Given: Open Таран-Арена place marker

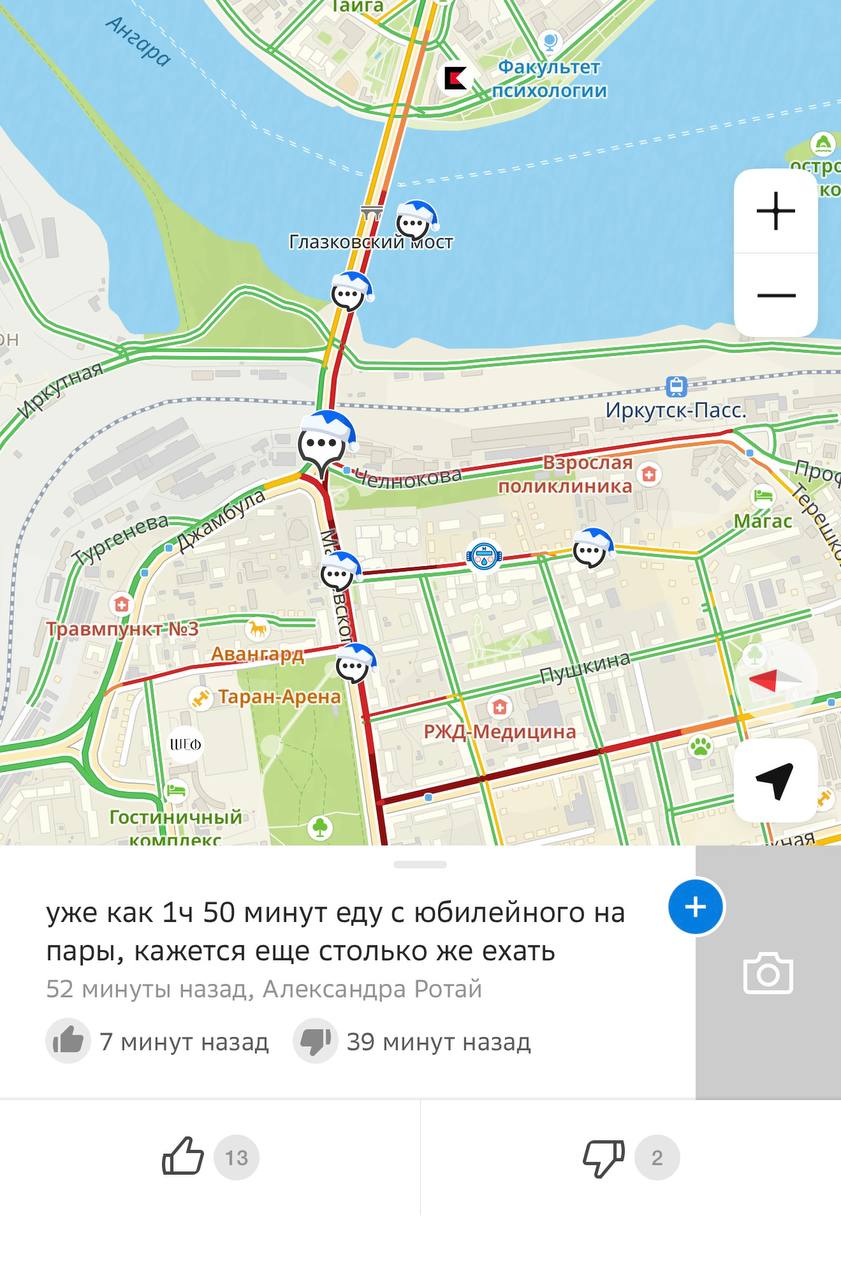Looking at the screenshot, I should [200, 697].
